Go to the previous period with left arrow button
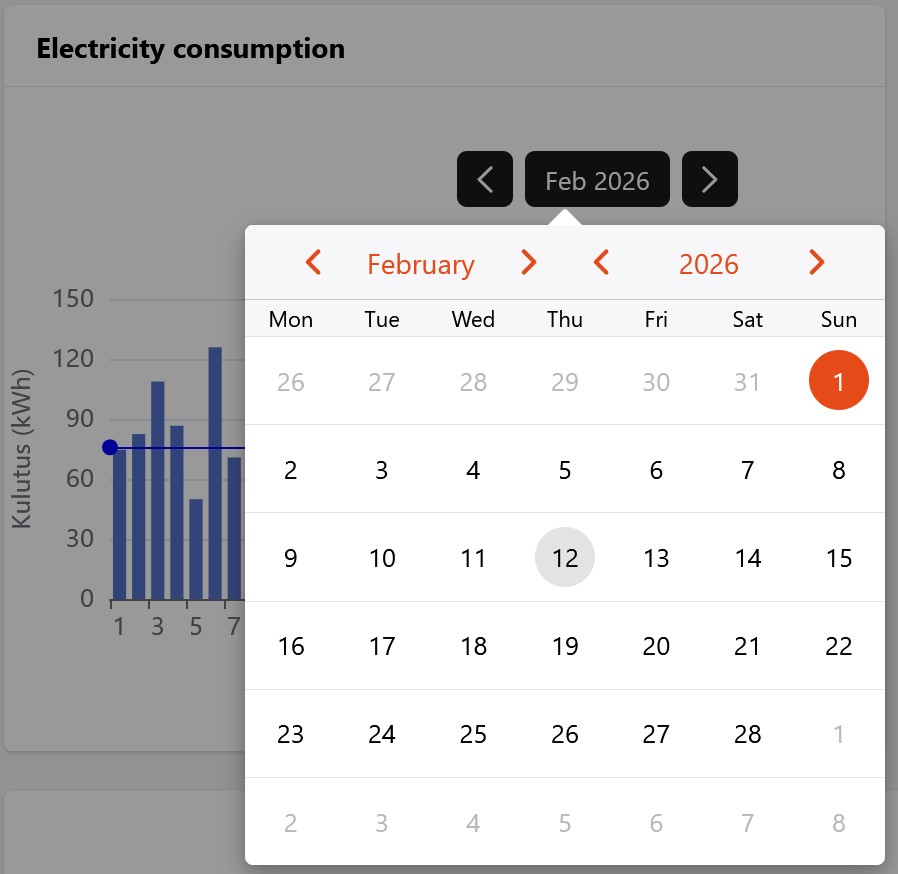Viewport: 898px width, 874px height. 485,180
